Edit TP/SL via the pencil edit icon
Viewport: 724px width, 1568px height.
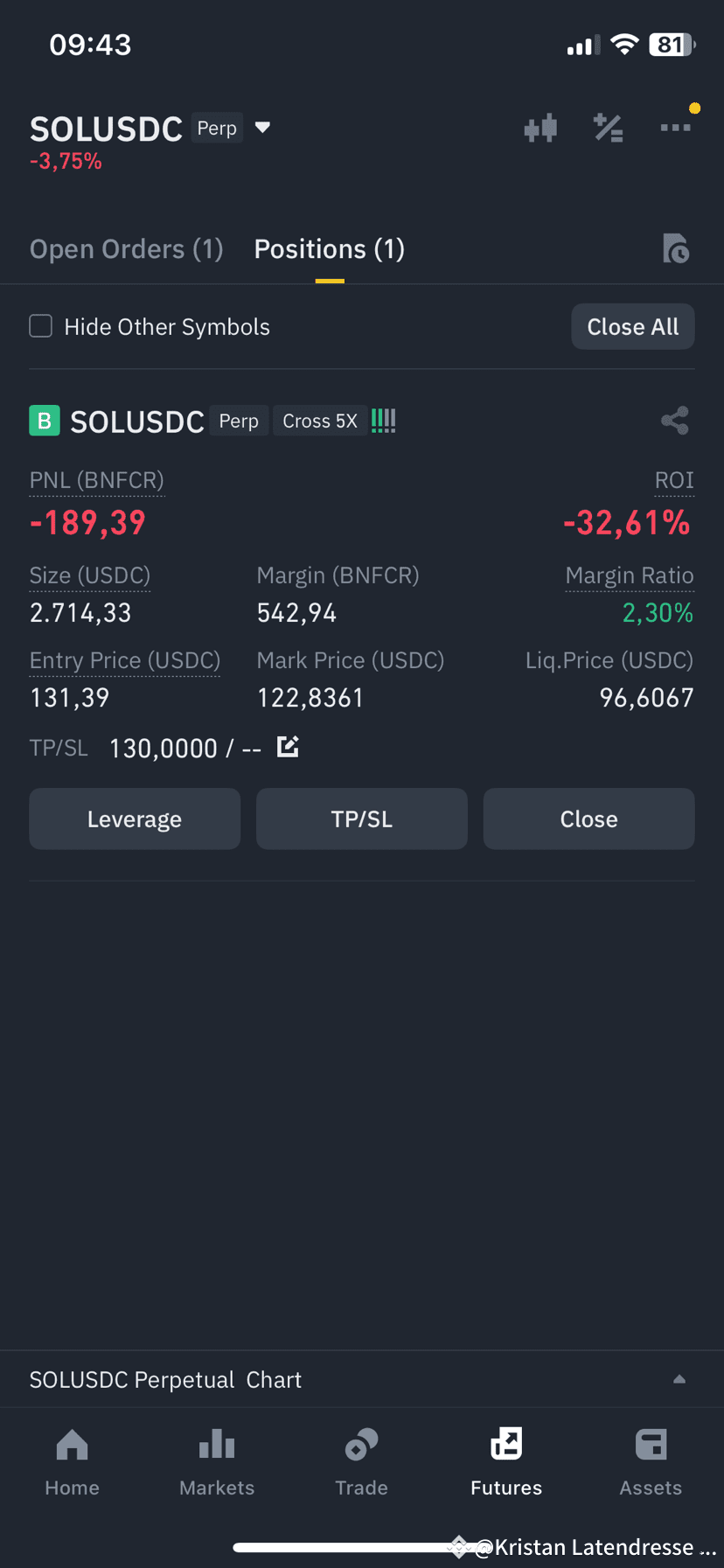tap(288, 747)
